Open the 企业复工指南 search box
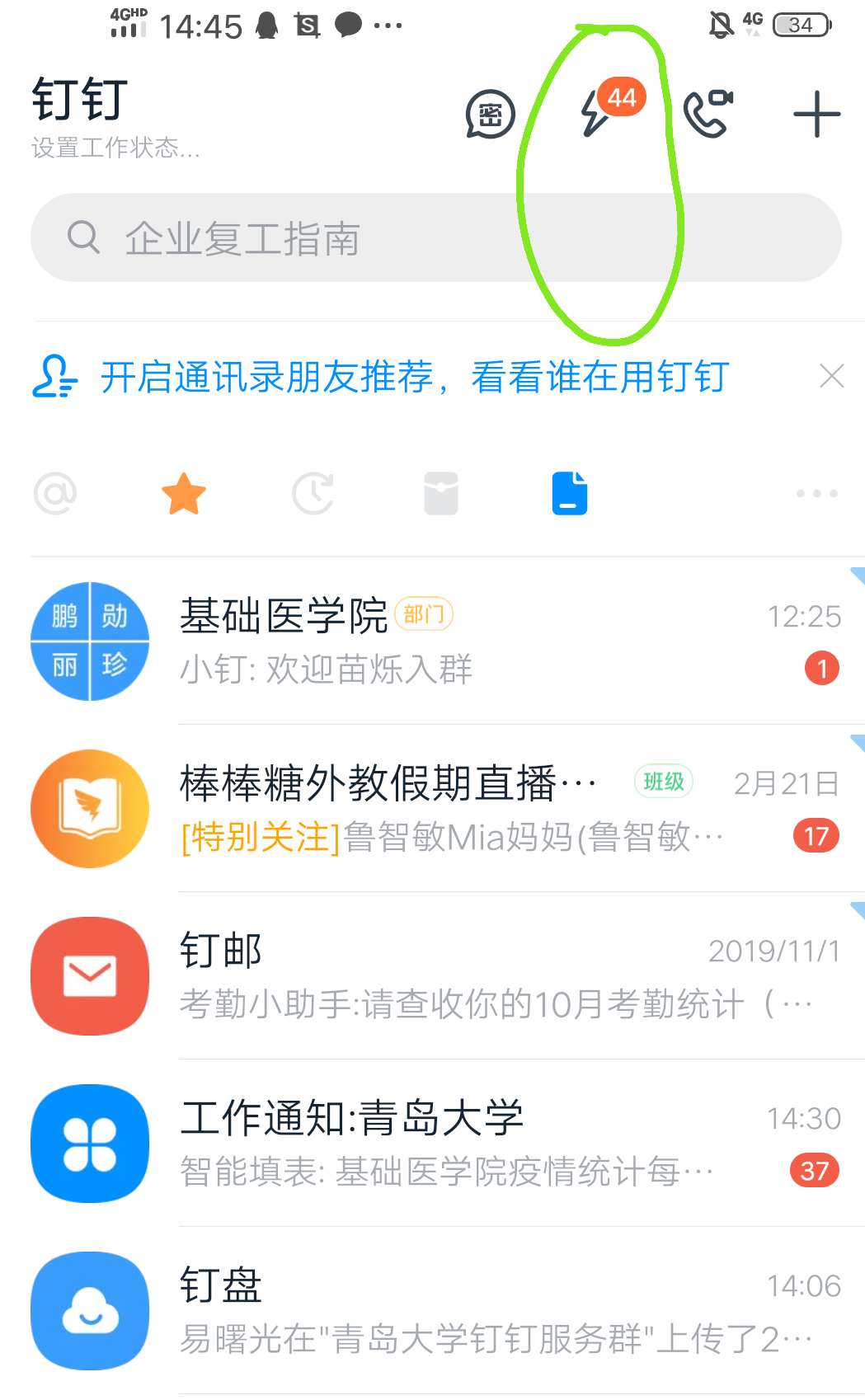The image size is (865, 1400). pos(435,238)
